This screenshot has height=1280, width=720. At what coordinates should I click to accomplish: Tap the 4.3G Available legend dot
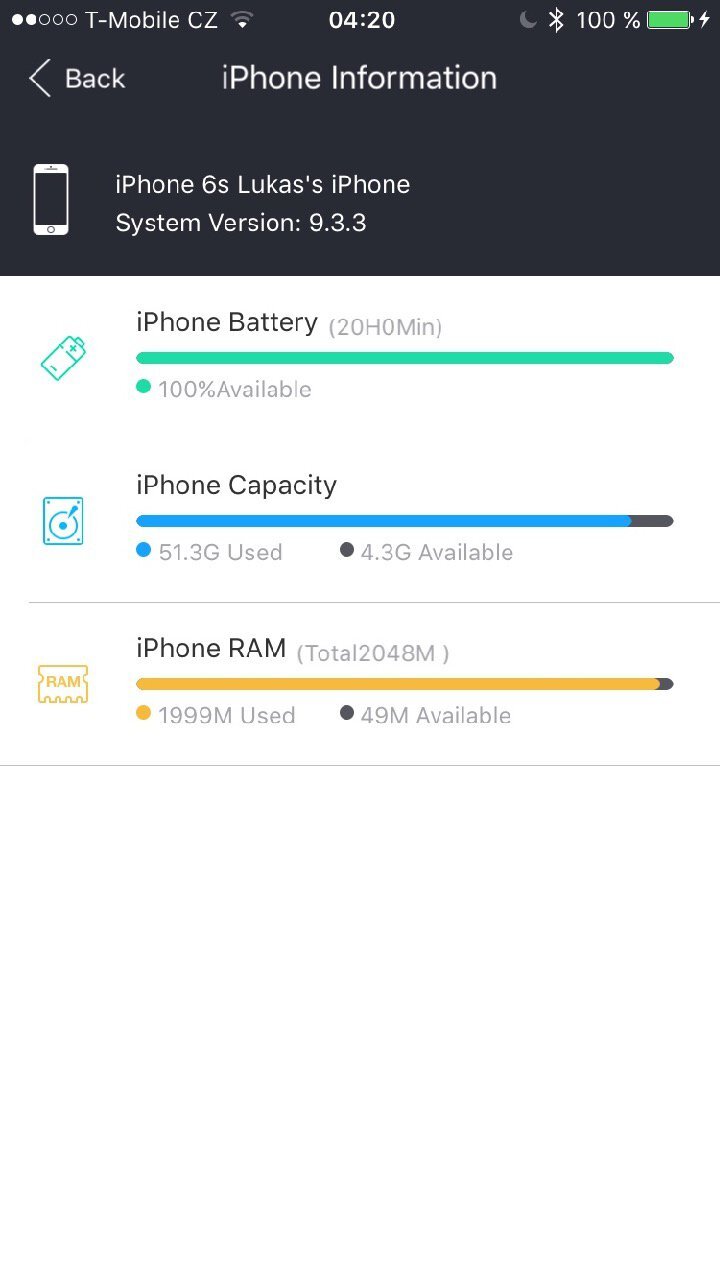click(x=347, y=551)
